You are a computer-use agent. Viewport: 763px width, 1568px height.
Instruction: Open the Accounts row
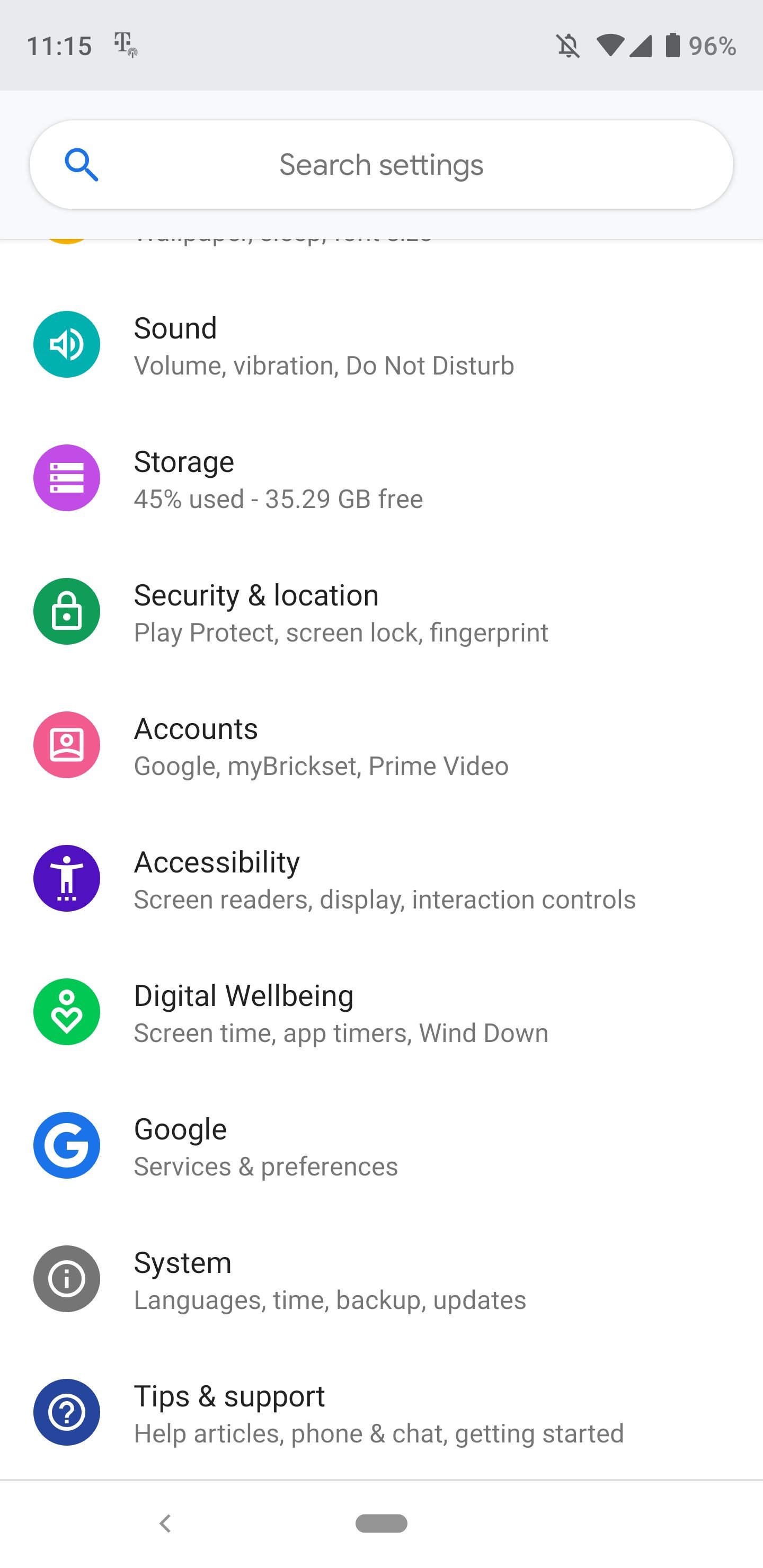(381, 745)
